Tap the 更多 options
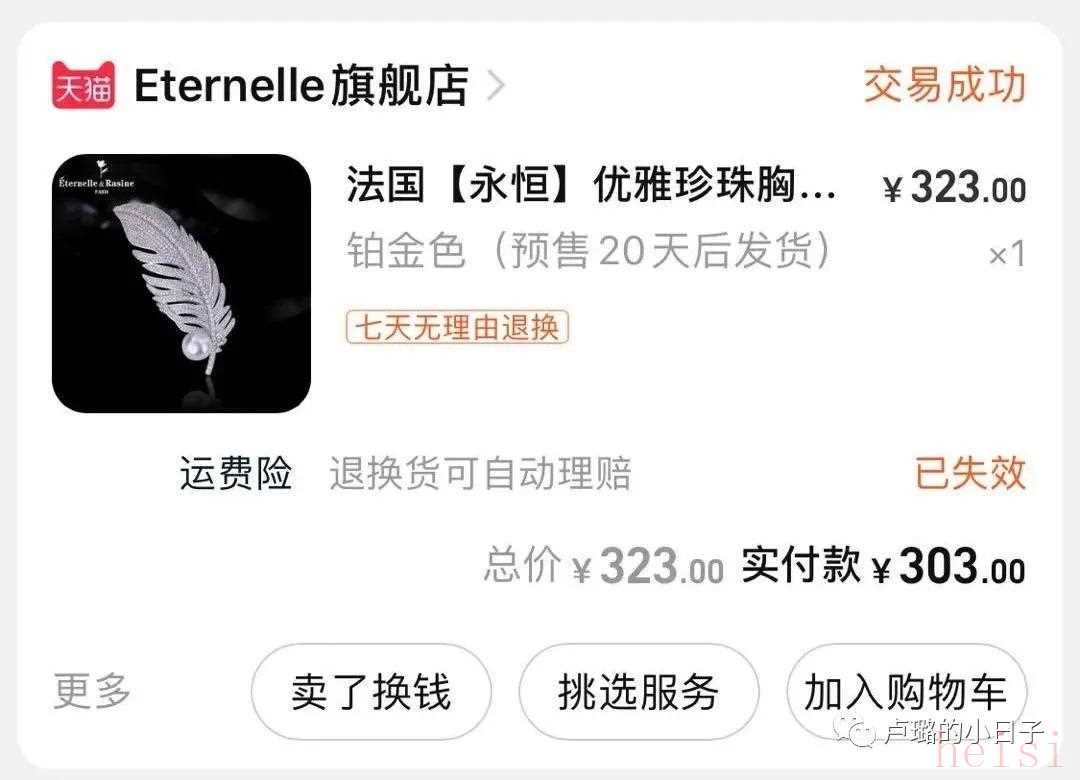The image size is (1080, 780). tap(92, 691)
